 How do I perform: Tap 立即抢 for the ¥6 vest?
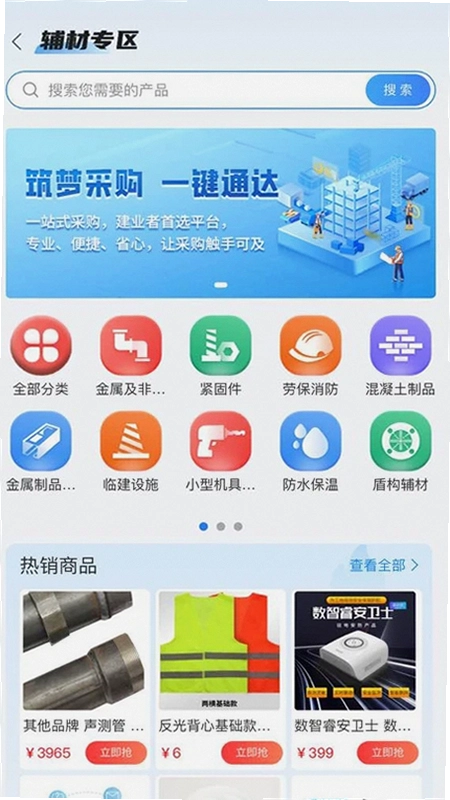click(x=252, y=753)
